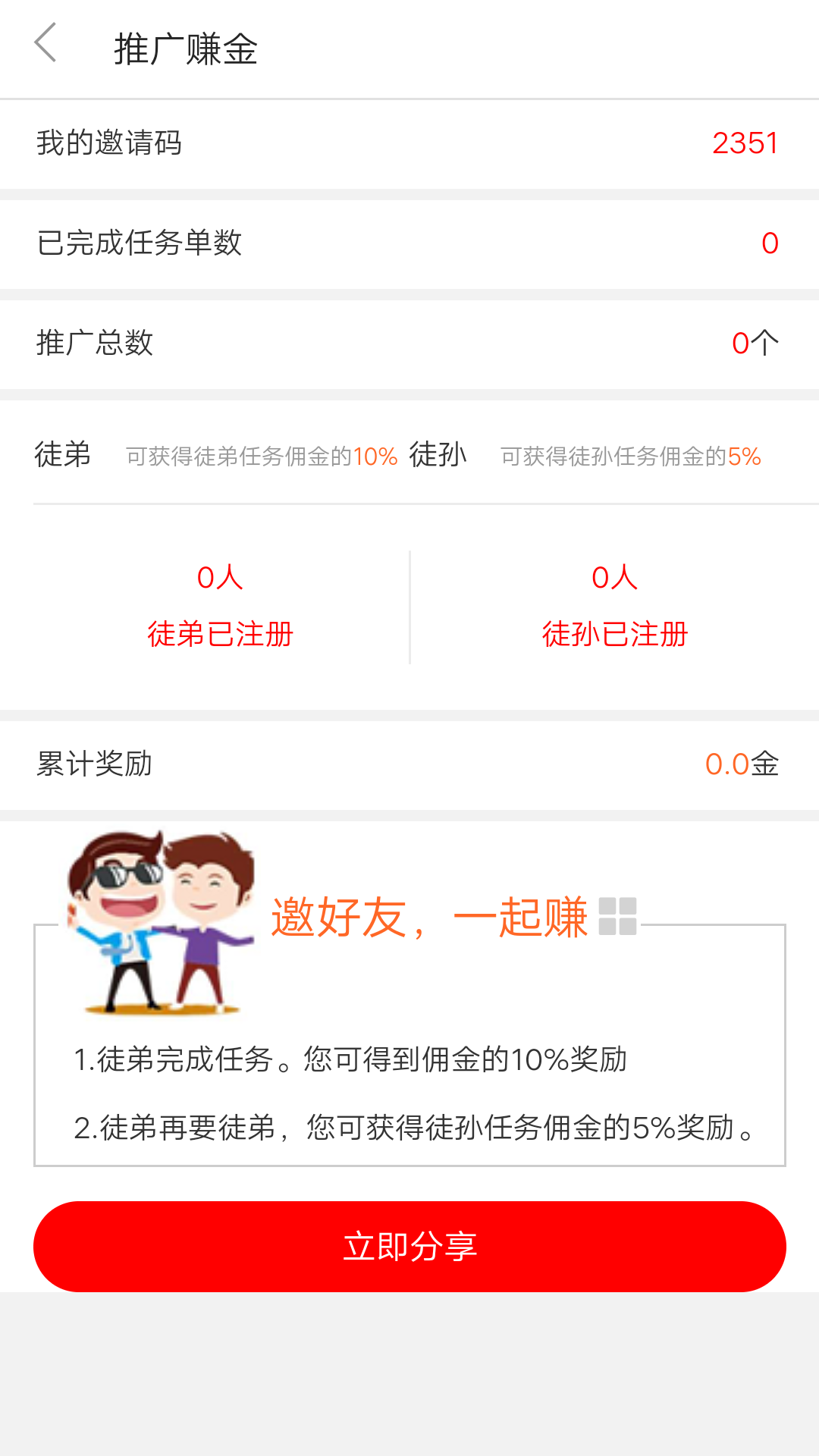Tap the invite code 2351 to copy it
Screen dimensions: 819x1456
point(744,143)
